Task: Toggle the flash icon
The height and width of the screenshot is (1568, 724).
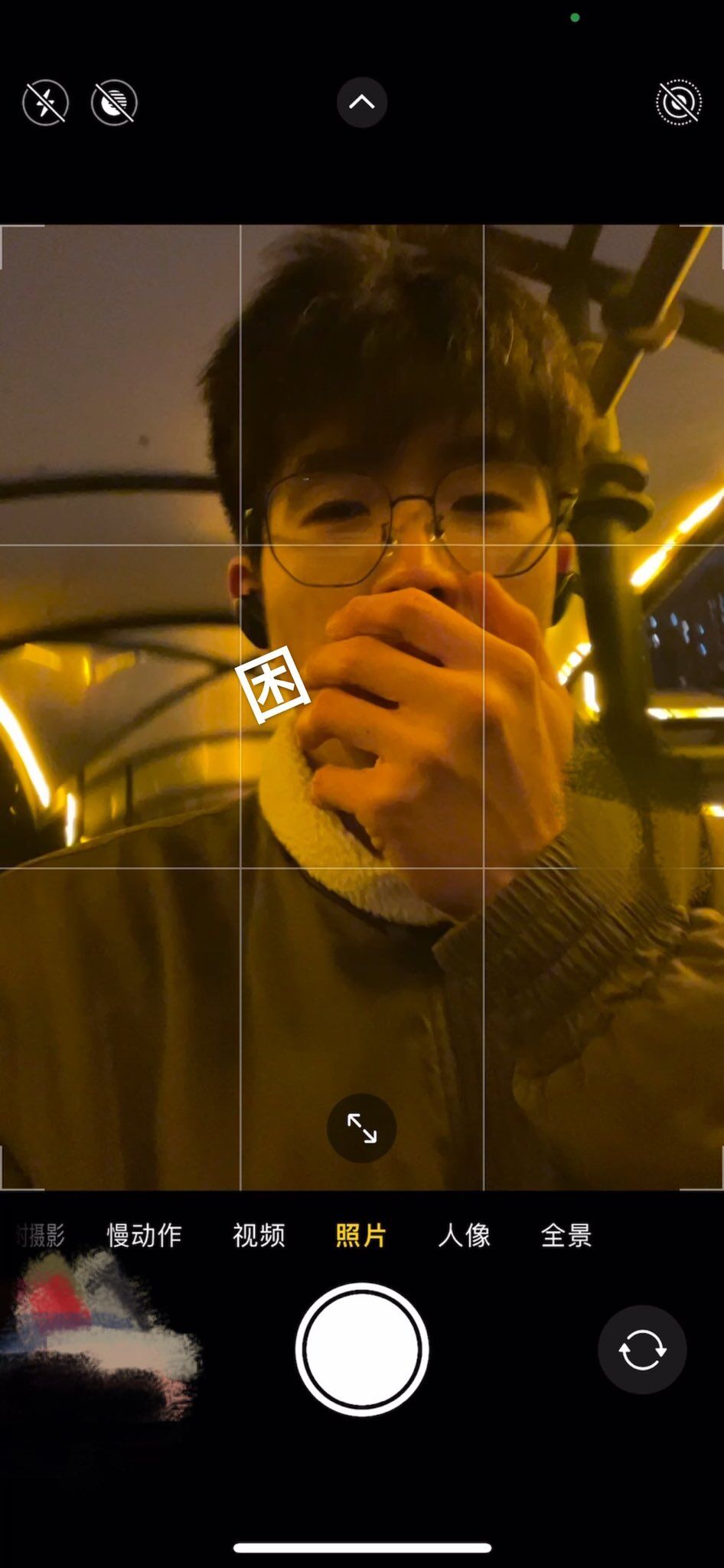Action: [x=46, y=103]
